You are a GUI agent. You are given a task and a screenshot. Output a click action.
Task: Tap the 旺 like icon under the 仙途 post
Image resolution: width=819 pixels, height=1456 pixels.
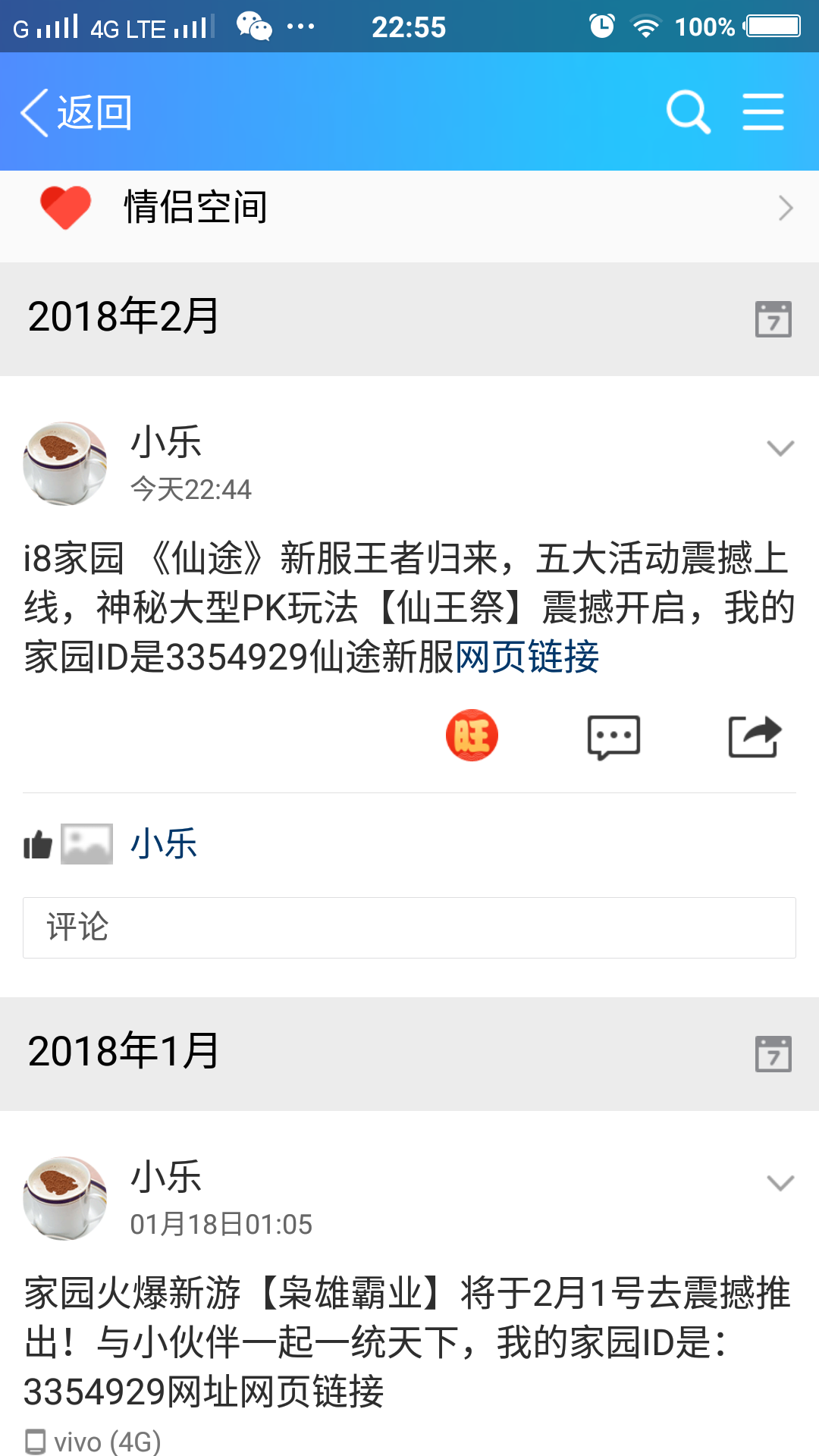tap(472, 736)
